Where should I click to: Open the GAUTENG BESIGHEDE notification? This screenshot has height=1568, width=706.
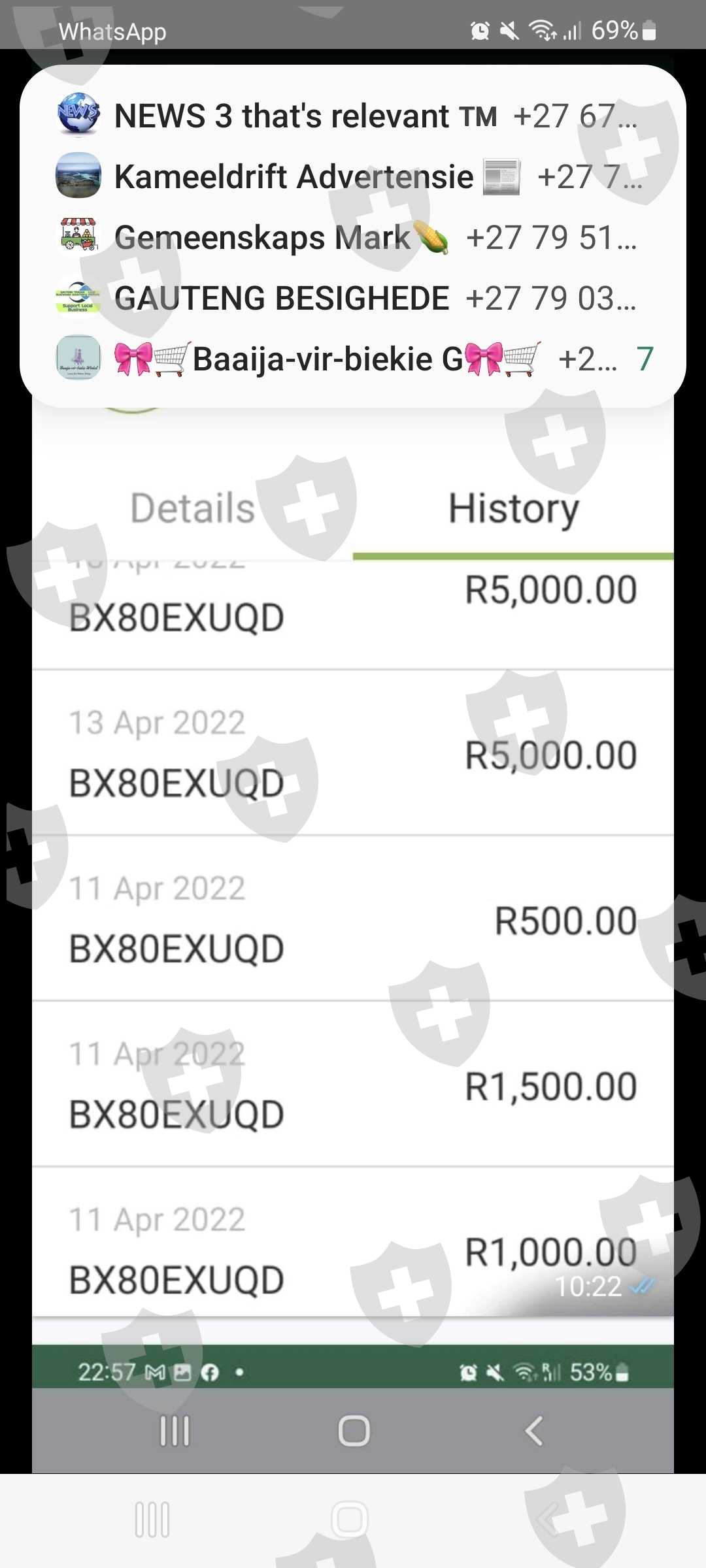(353, 298)
